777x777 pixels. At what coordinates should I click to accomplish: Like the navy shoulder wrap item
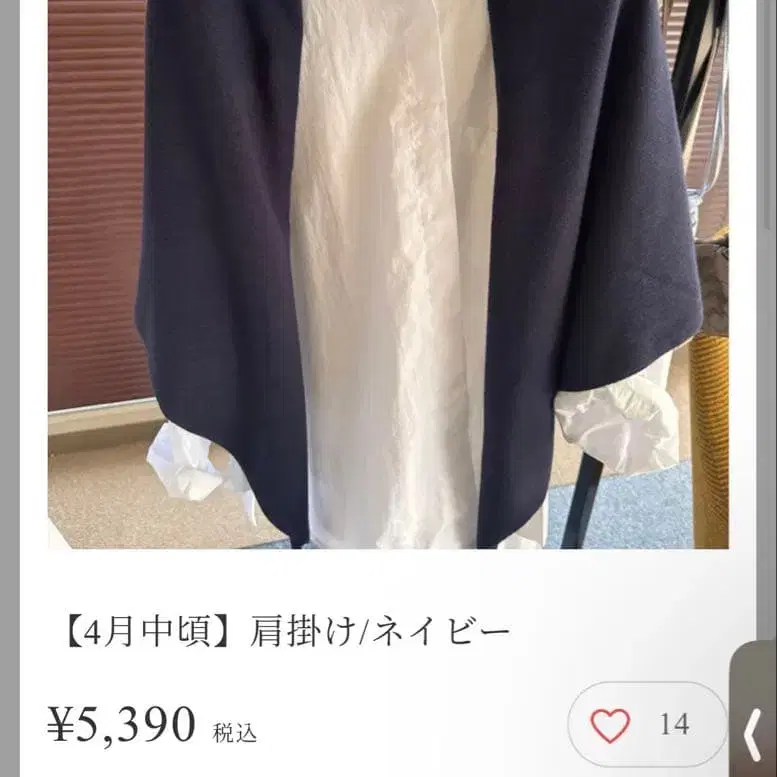611,724
